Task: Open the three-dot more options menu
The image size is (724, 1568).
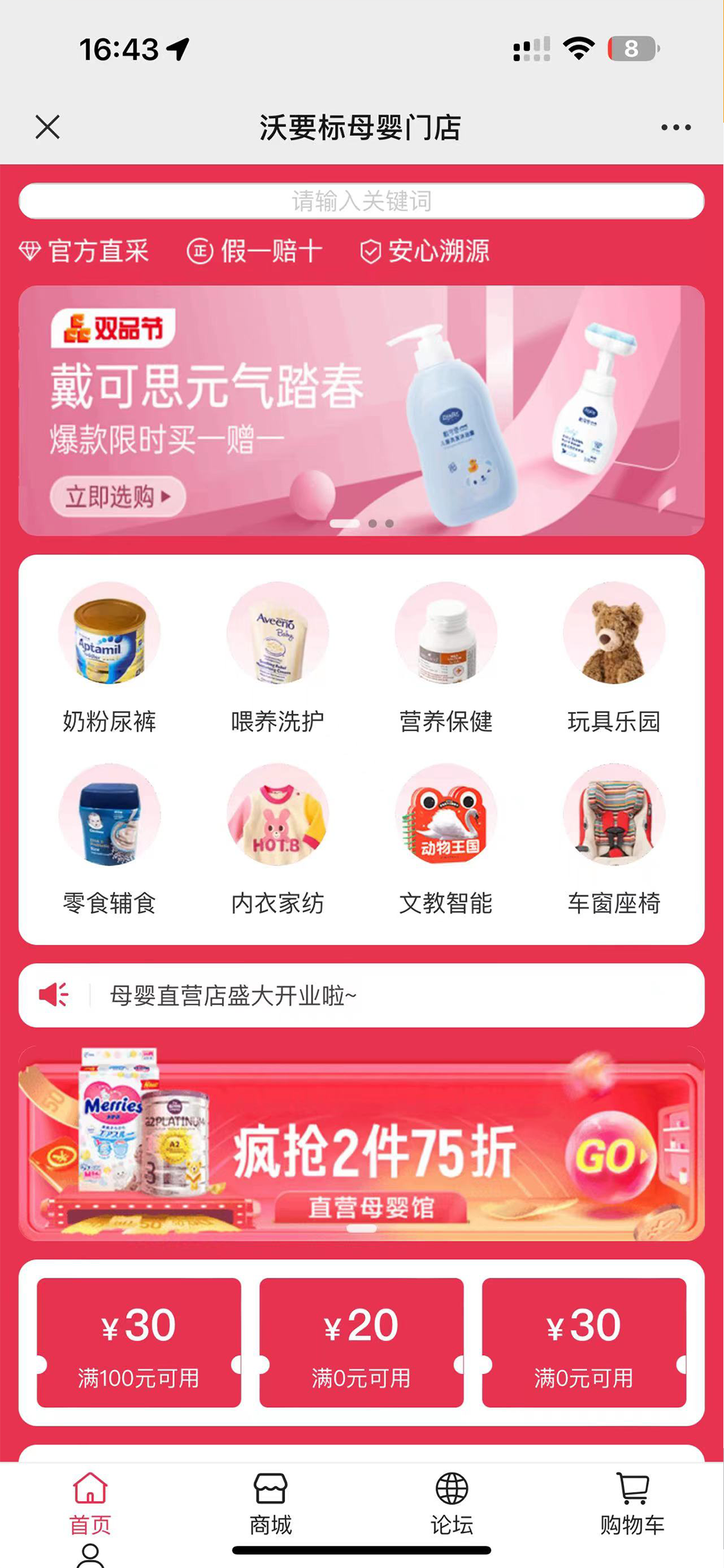Action: (676, 127)
